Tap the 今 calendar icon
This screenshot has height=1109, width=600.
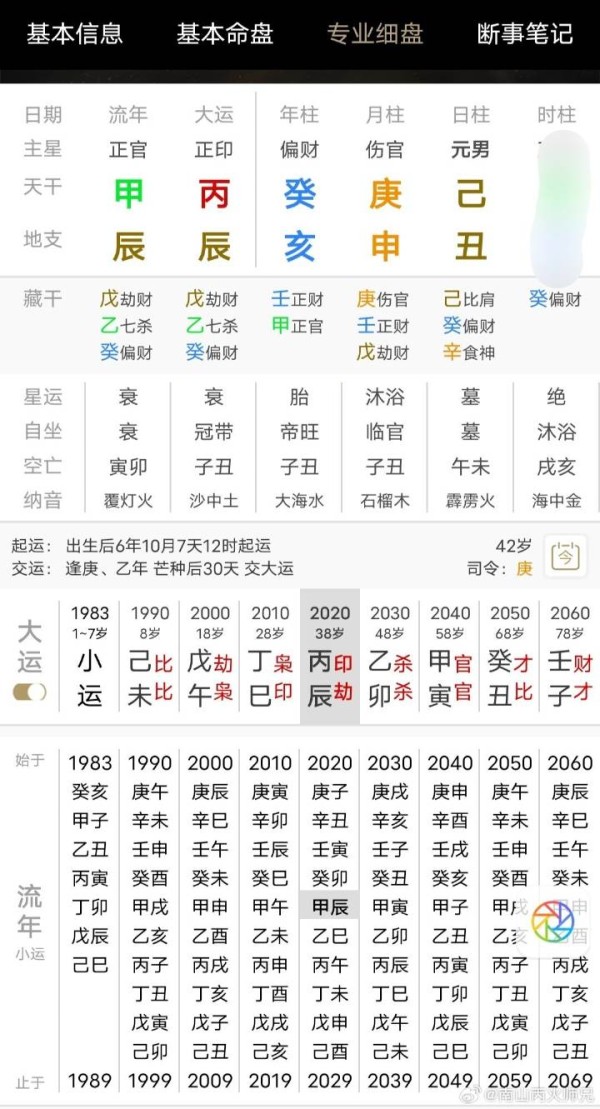click(565, 556)
